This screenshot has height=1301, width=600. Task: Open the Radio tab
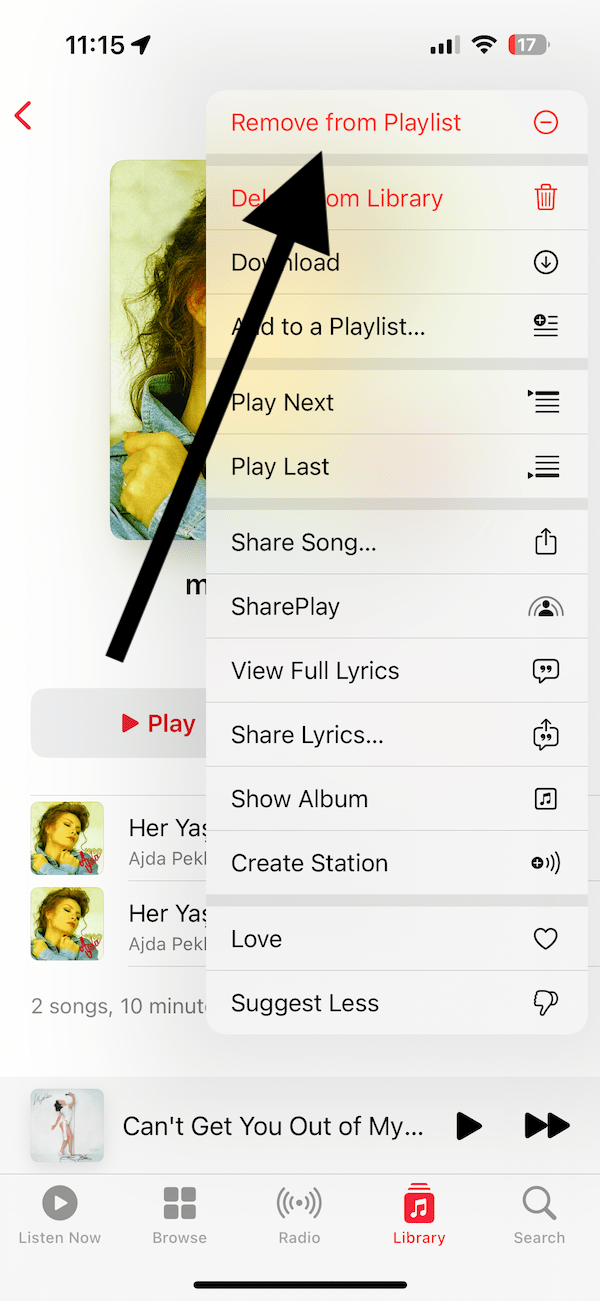coord(299,1215)
